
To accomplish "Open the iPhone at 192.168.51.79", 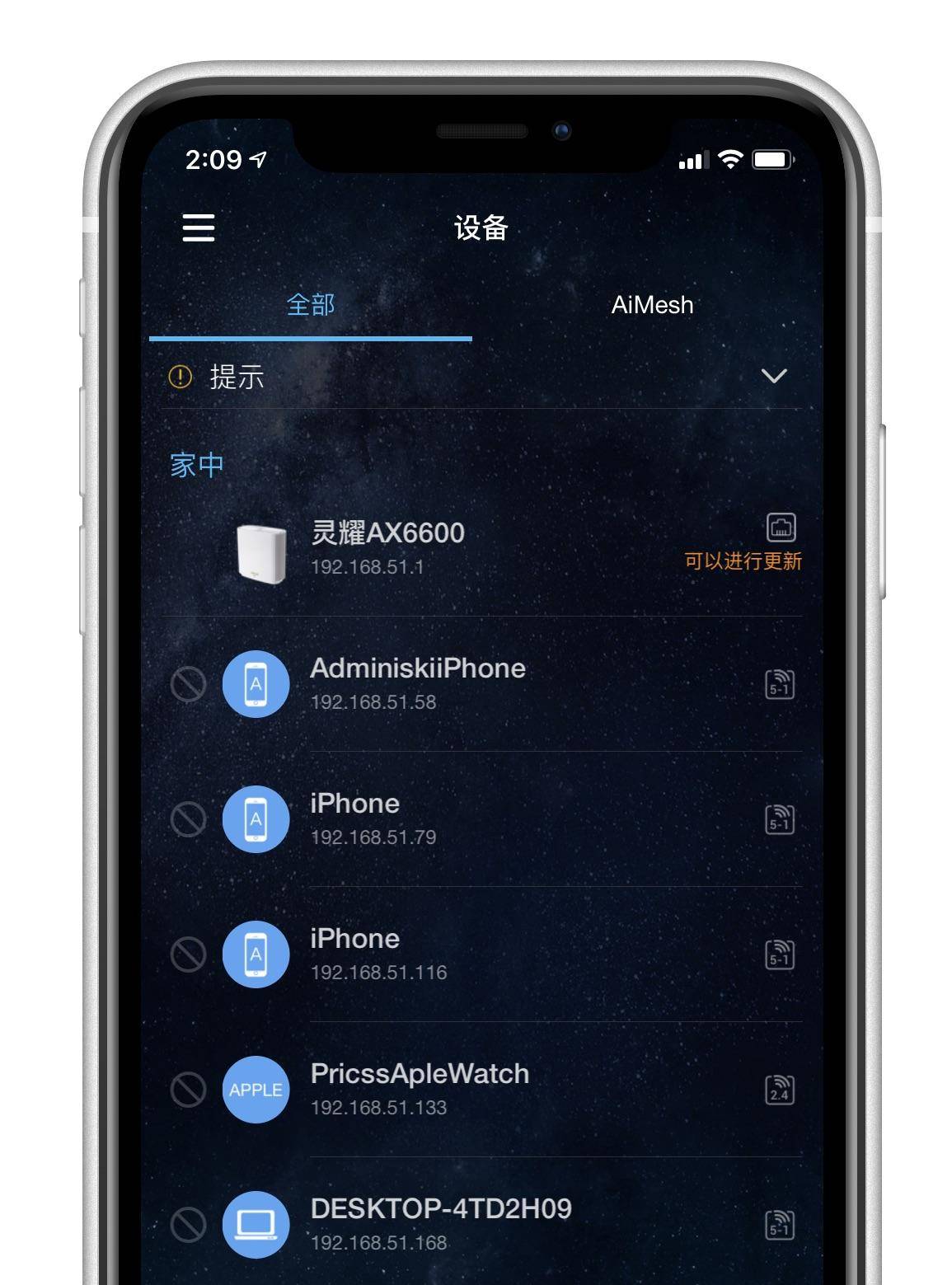I will click(x=373, y=818).
